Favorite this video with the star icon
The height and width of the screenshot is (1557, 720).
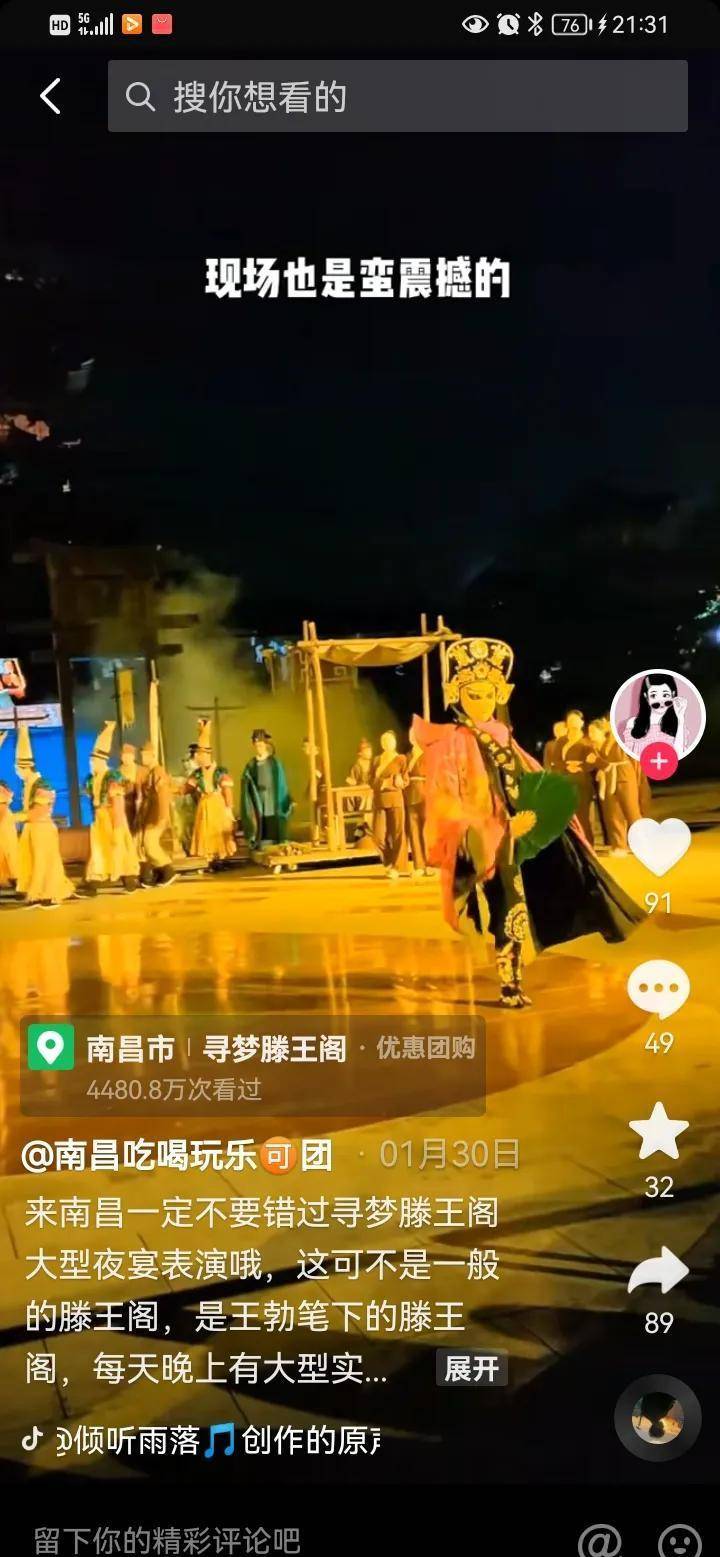658,1132
